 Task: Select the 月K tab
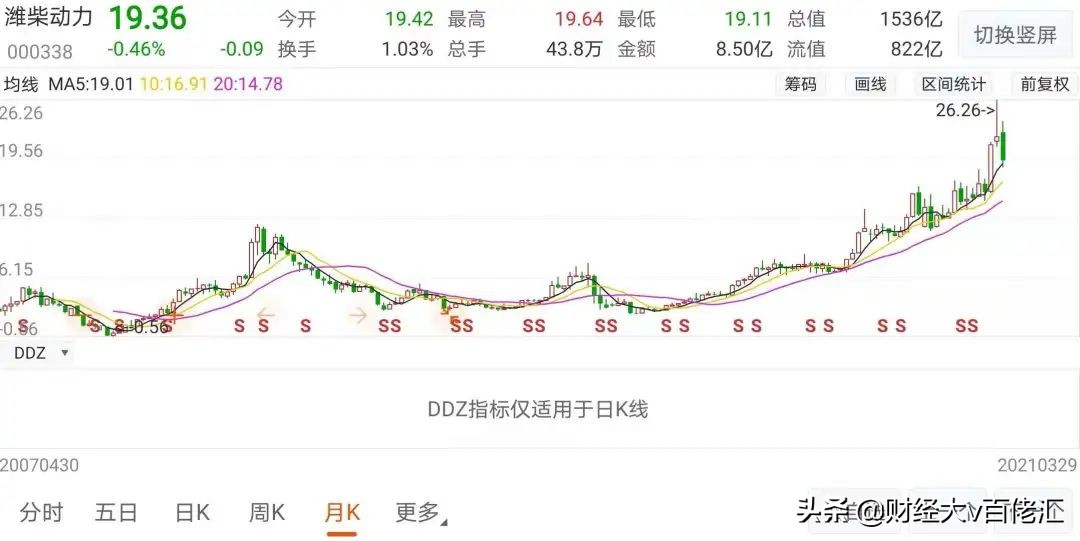342,513
